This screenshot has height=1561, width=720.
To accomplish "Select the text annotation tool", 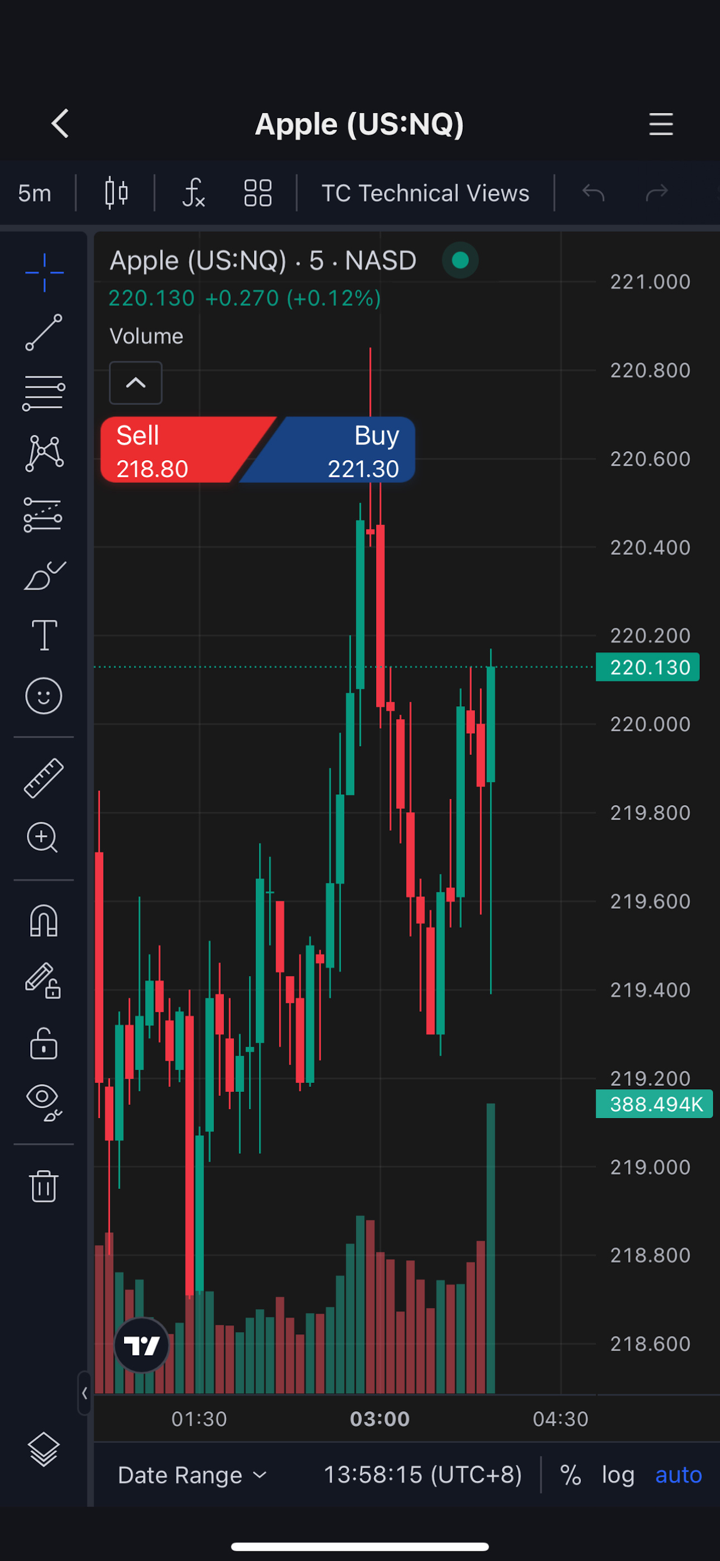I will (x=44, y=635).
